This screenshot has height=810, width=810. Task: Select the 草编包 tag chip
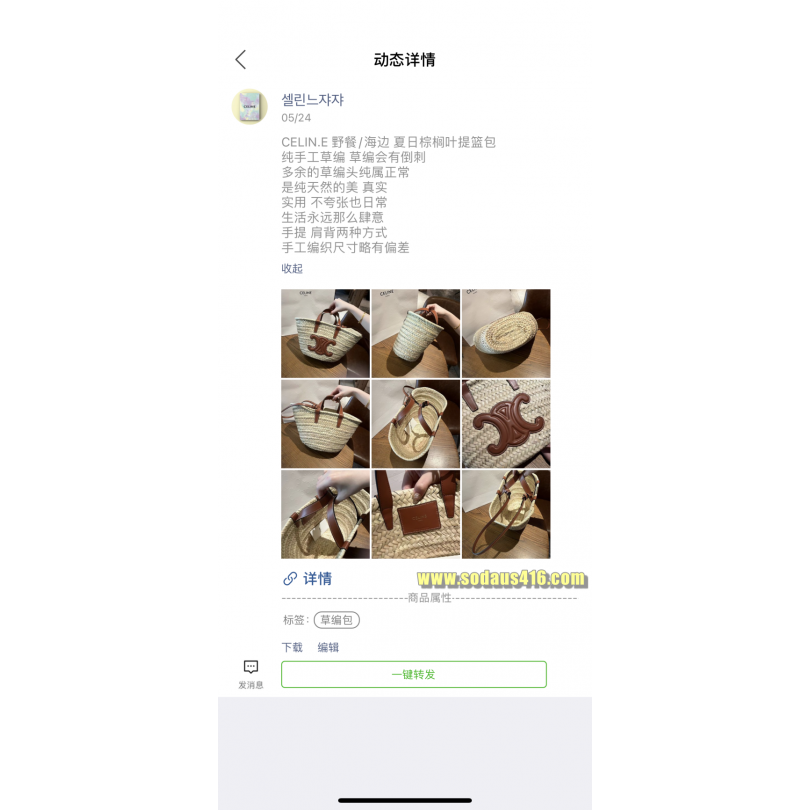point(336,620)
